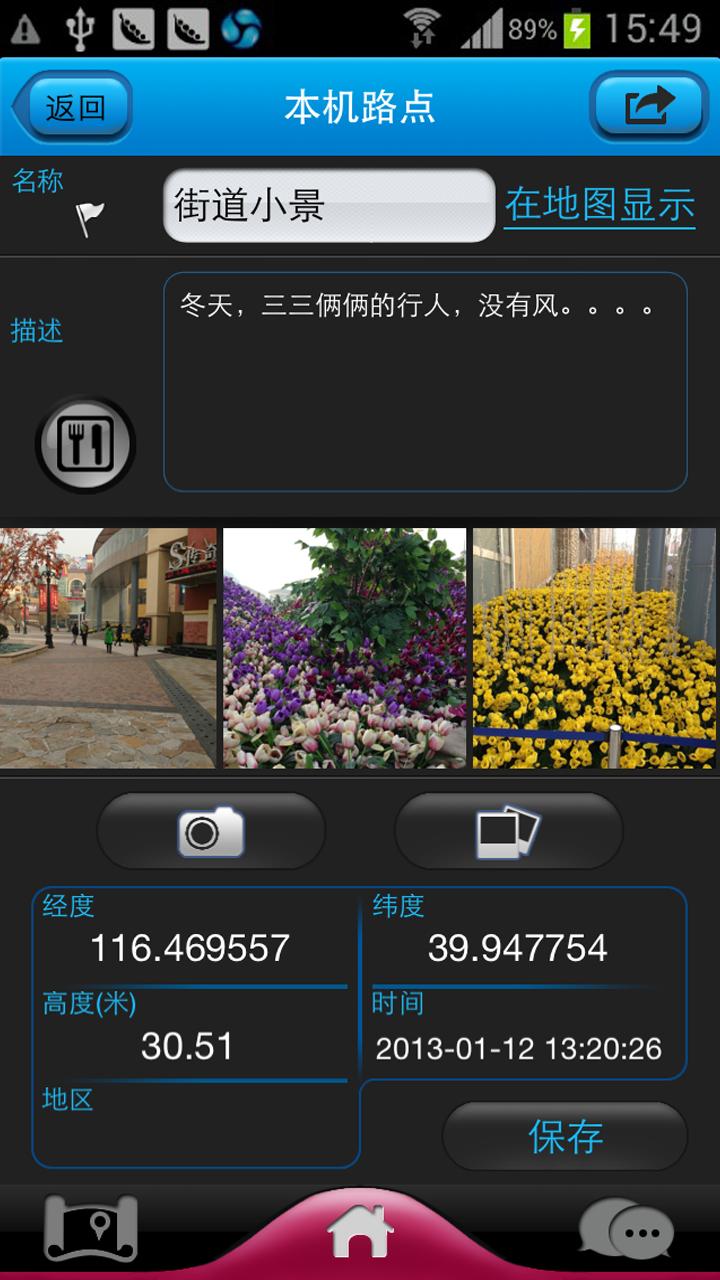Open the street scene photo
720x1280 pixels.
108,648
